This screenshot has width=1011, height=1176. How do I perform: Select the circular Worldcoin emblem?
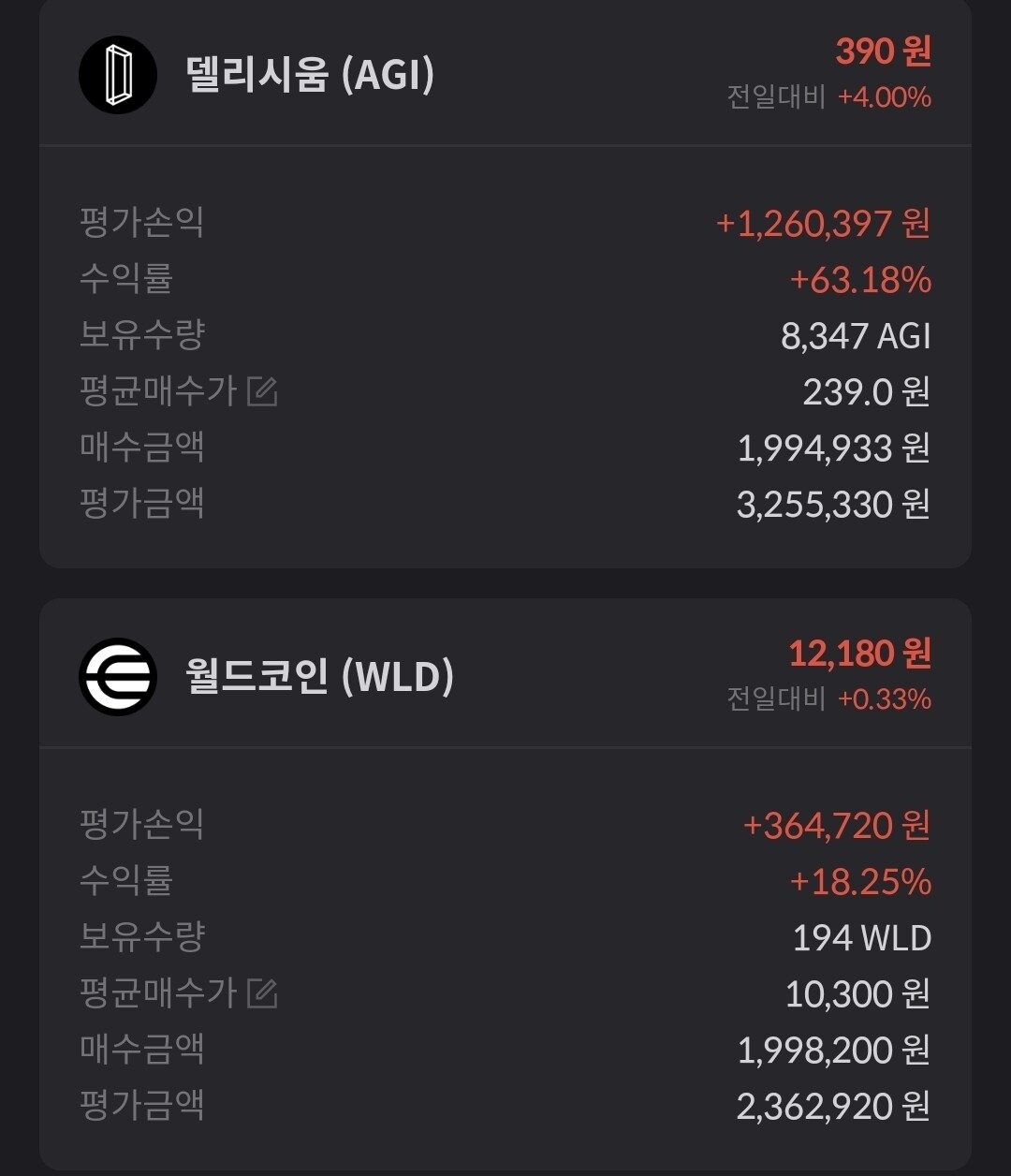[117, 678]
